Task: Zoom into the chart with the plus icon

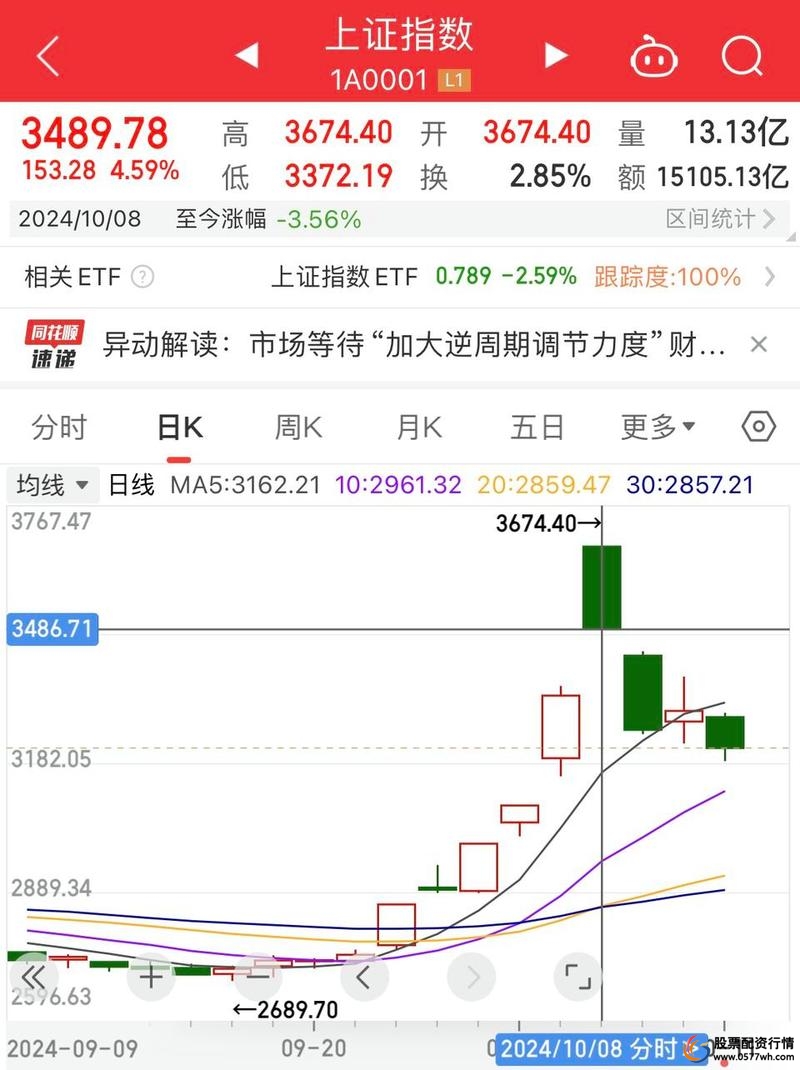Action: [x=150, y=979]
